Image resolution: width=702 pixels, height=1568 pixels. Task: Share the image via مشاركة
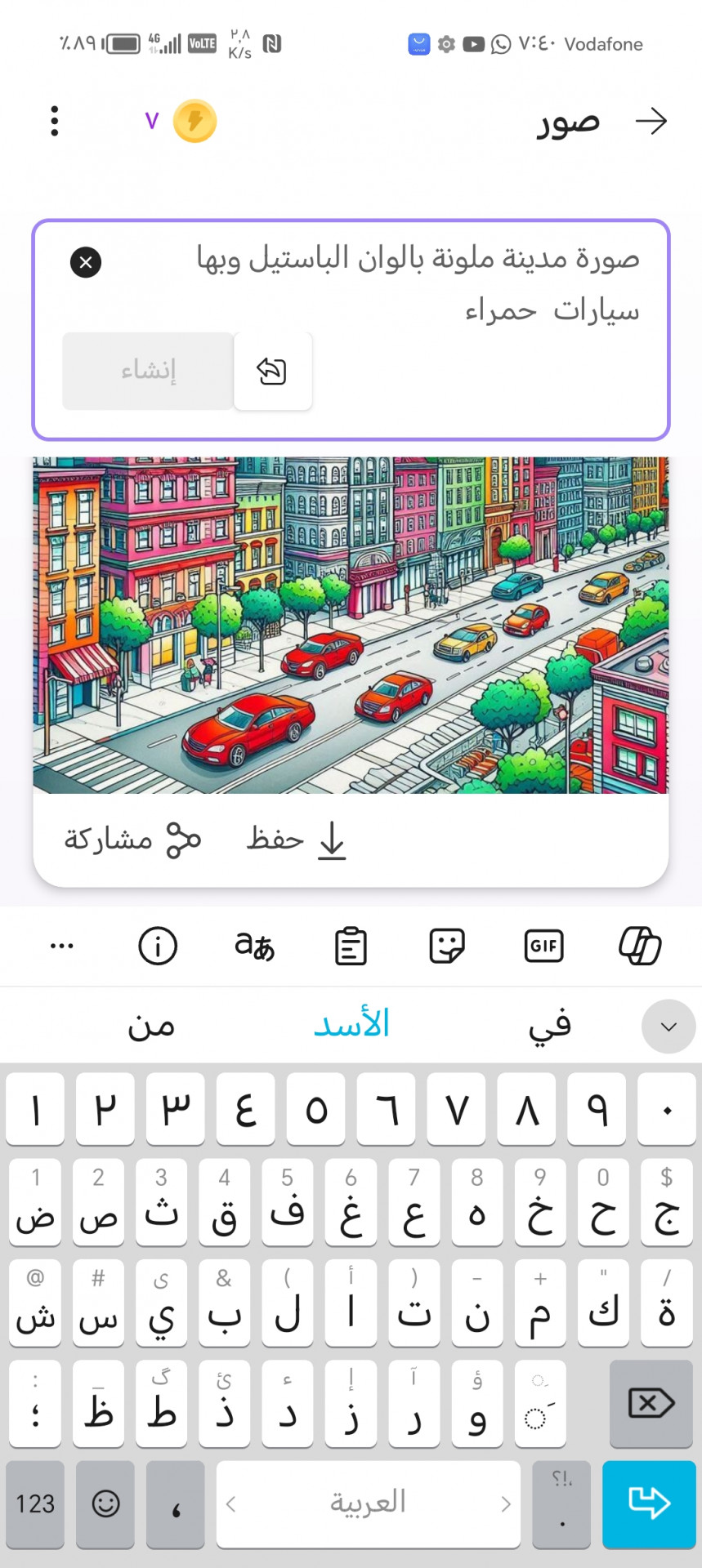point(132,840)
